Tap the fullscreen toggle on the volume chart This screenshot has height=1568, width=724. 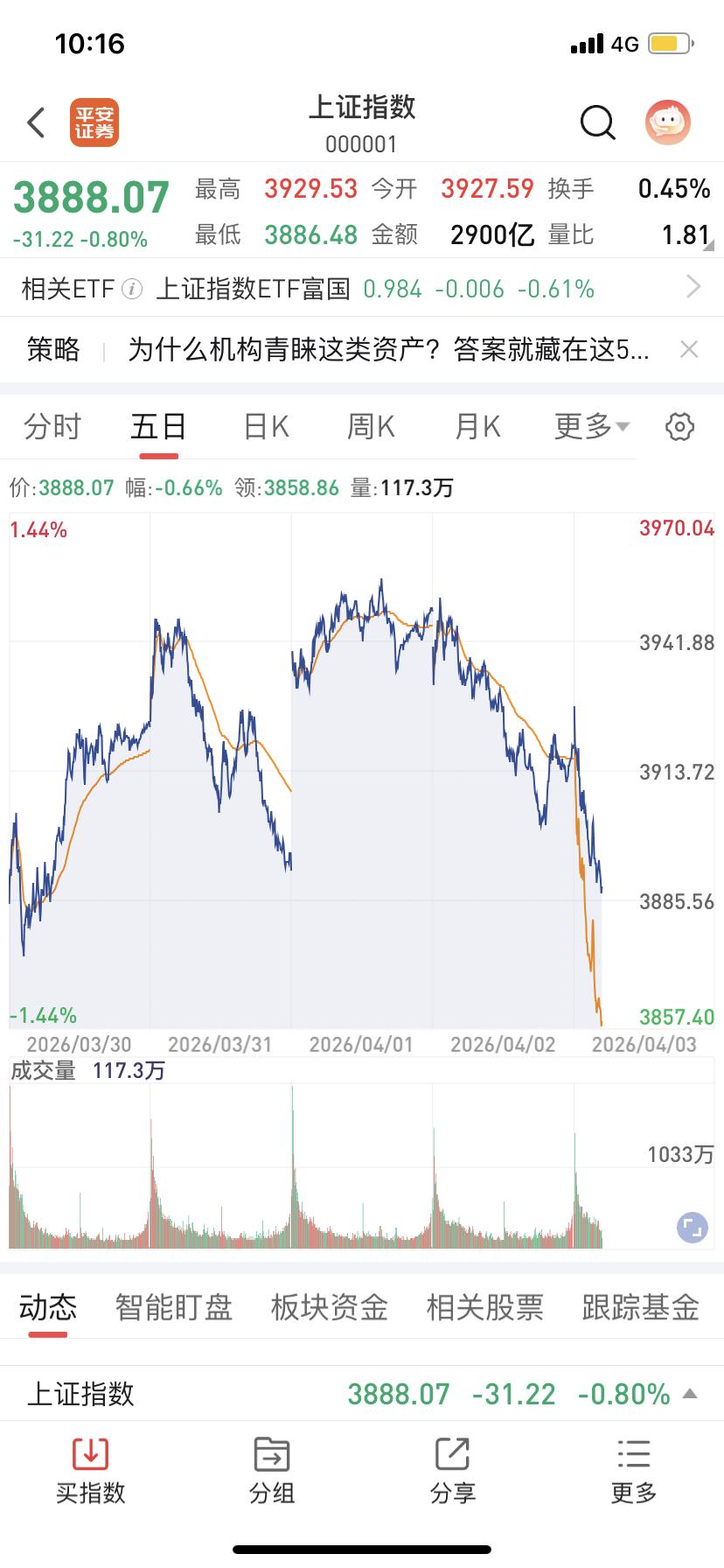coord(693,1228)
